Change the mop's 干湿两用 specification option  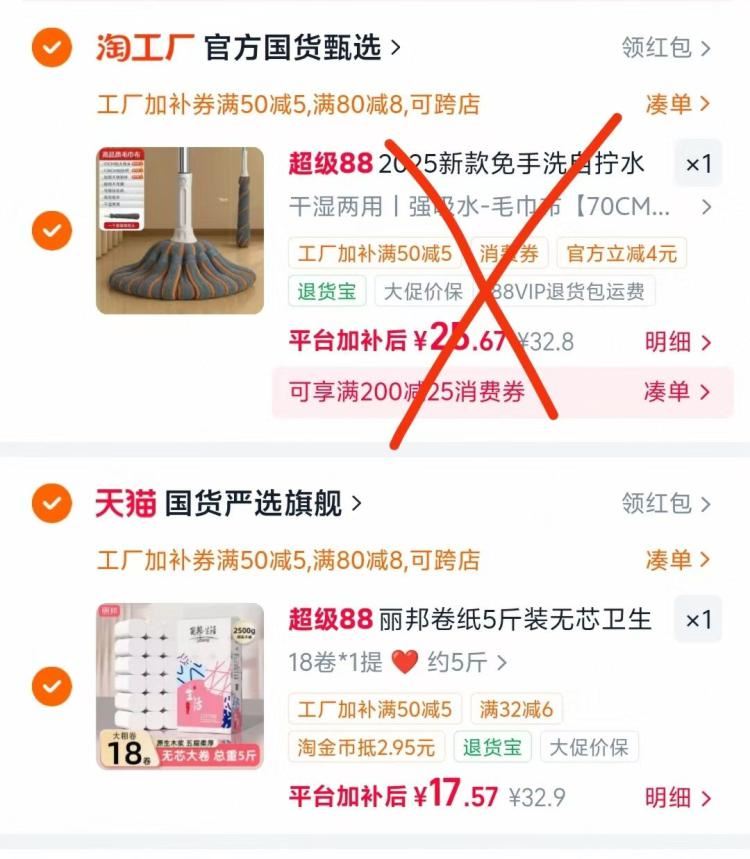[x=500, y=207]
